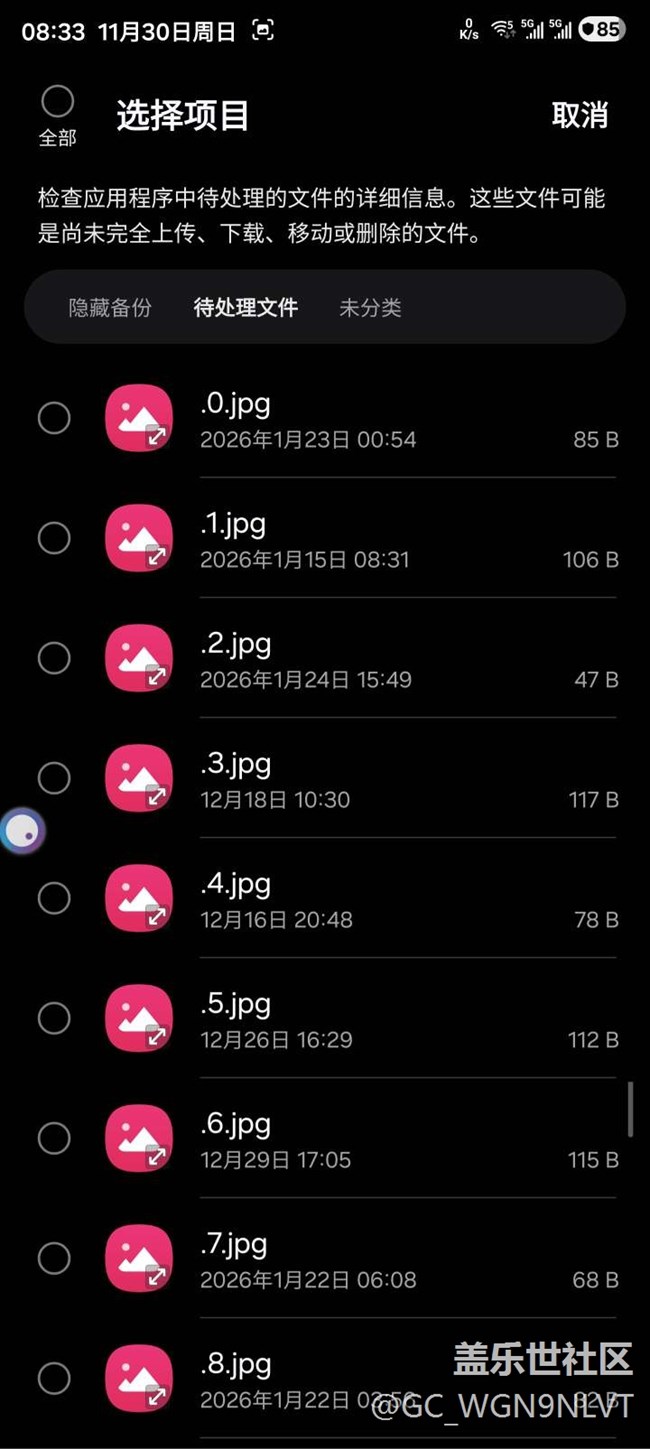Screen dimensions: 650x1449
Task: Tap the floating assistant ball
Action: click(x=22, y=830)
